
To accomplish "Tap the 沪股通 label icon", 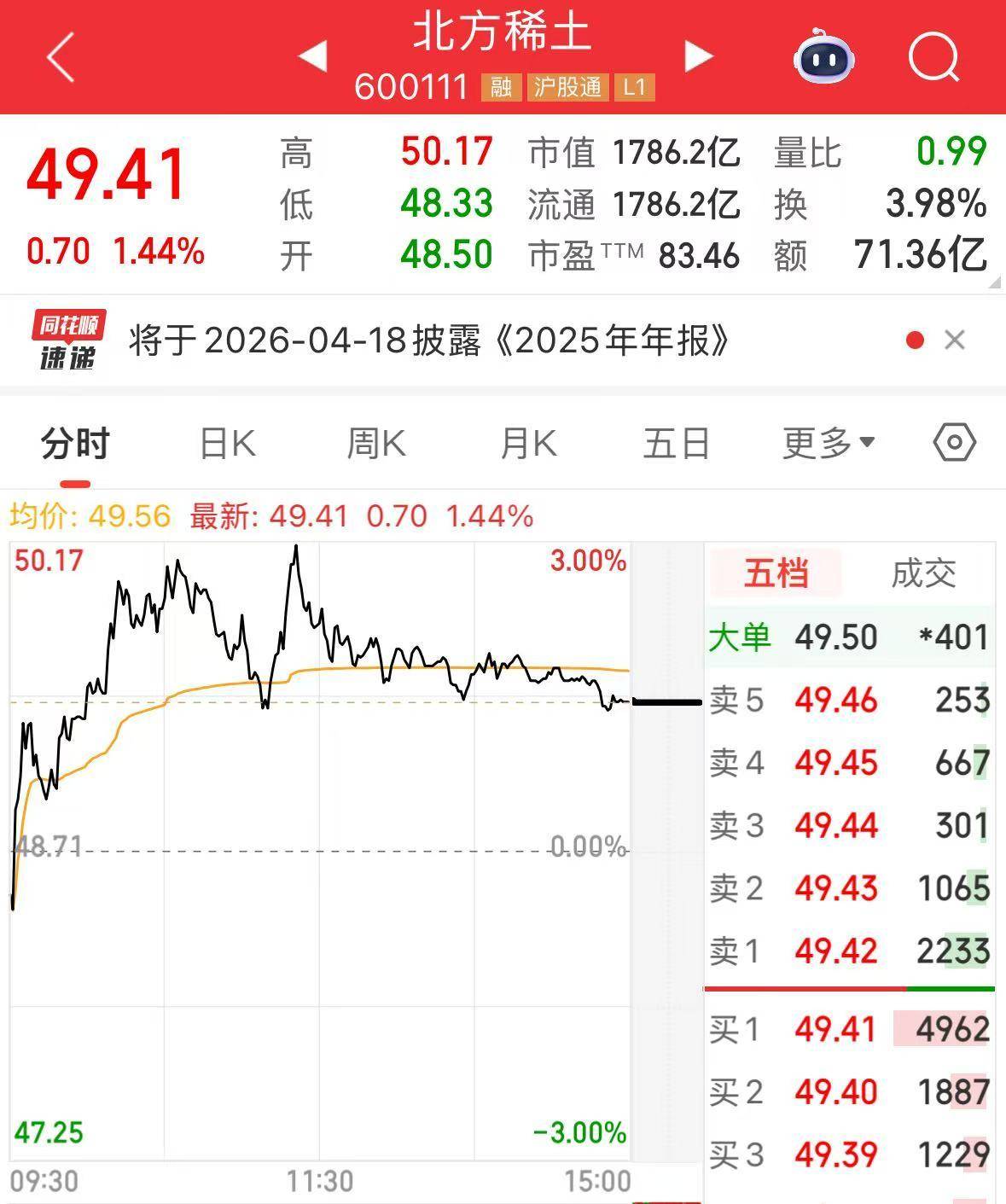I will pos(568,87).
